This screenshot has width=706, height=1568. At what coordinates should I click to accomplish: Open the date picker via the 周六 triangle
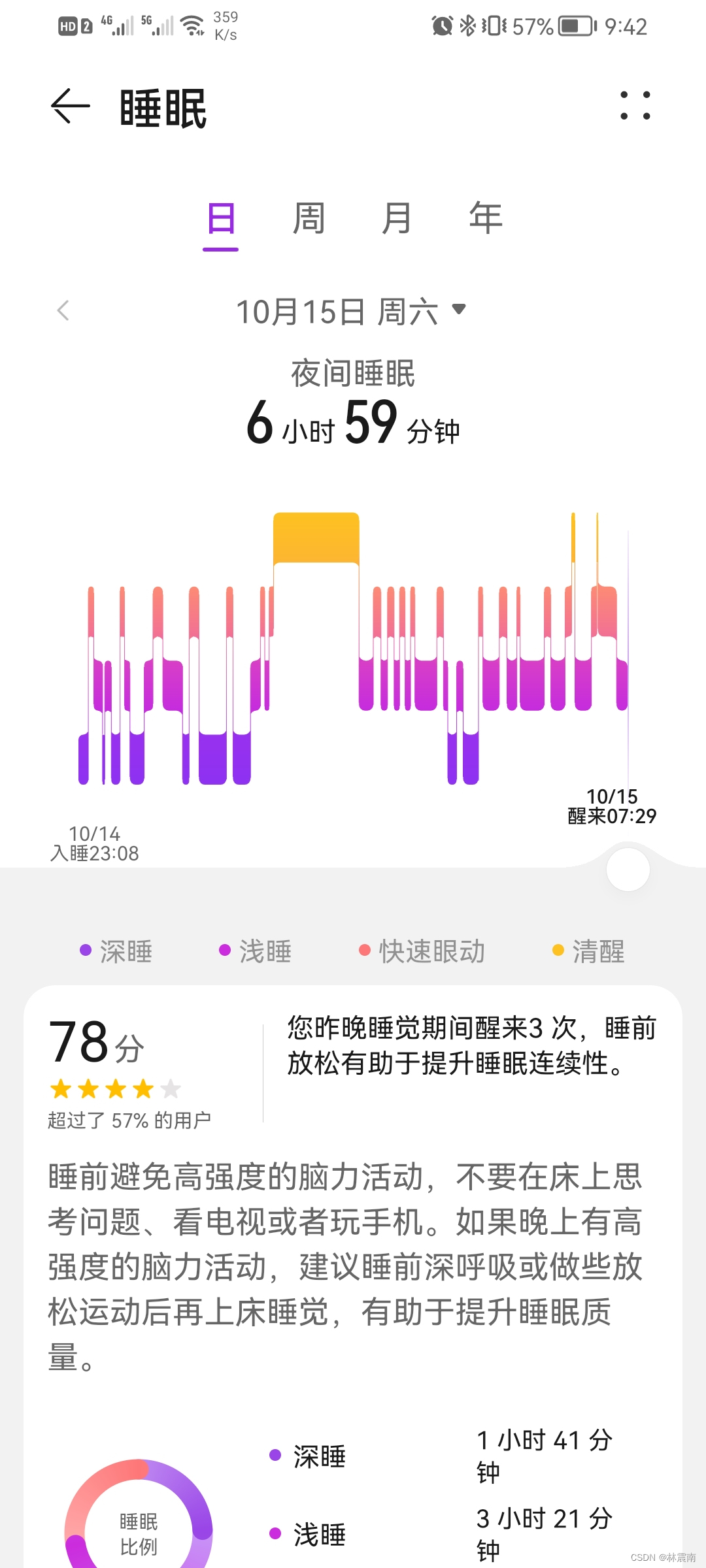coord(462,312)
